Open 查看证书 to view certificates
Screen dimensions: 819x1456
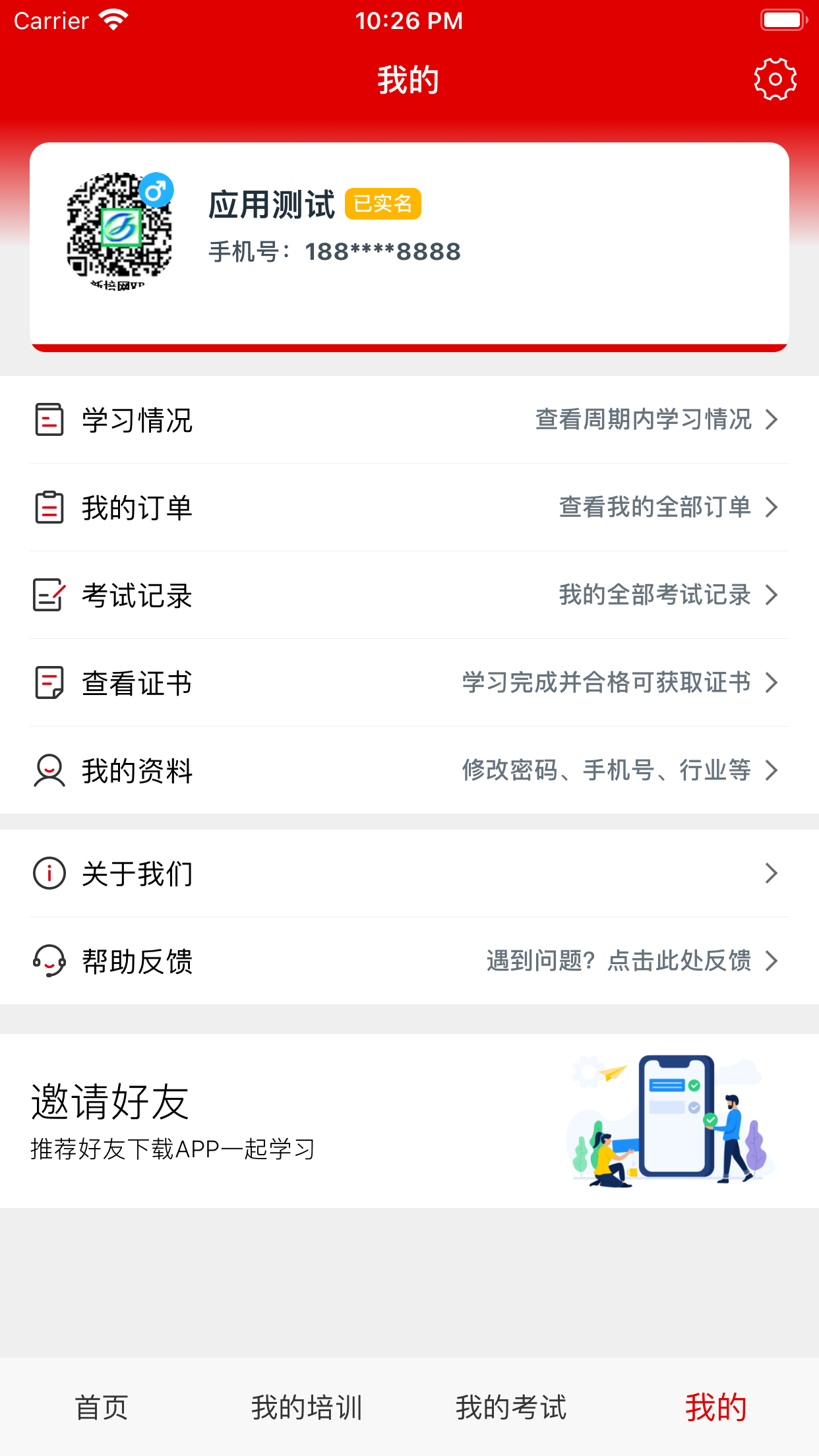tap(409, 683)
